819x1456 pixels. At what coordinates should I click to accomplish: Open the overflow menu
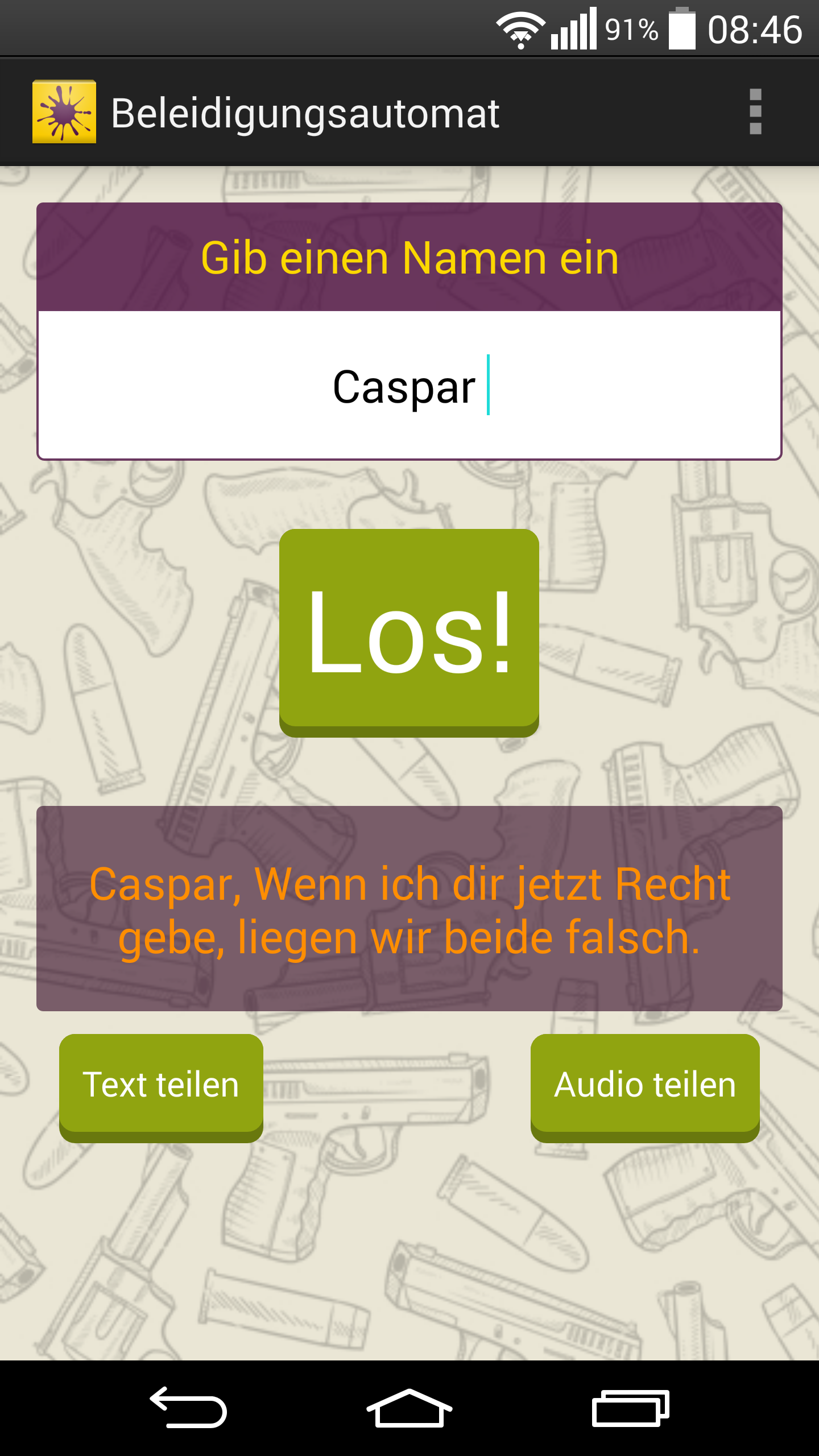(755, 112)
